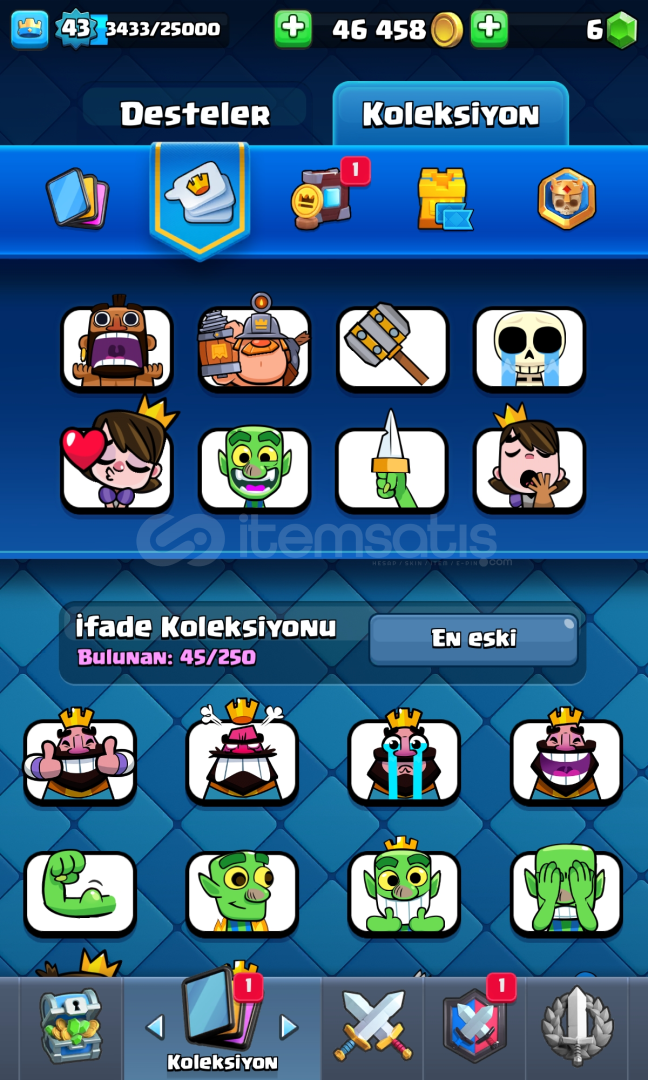Open the shop chest tab
648x1080 pixels.
[71, 1027]
